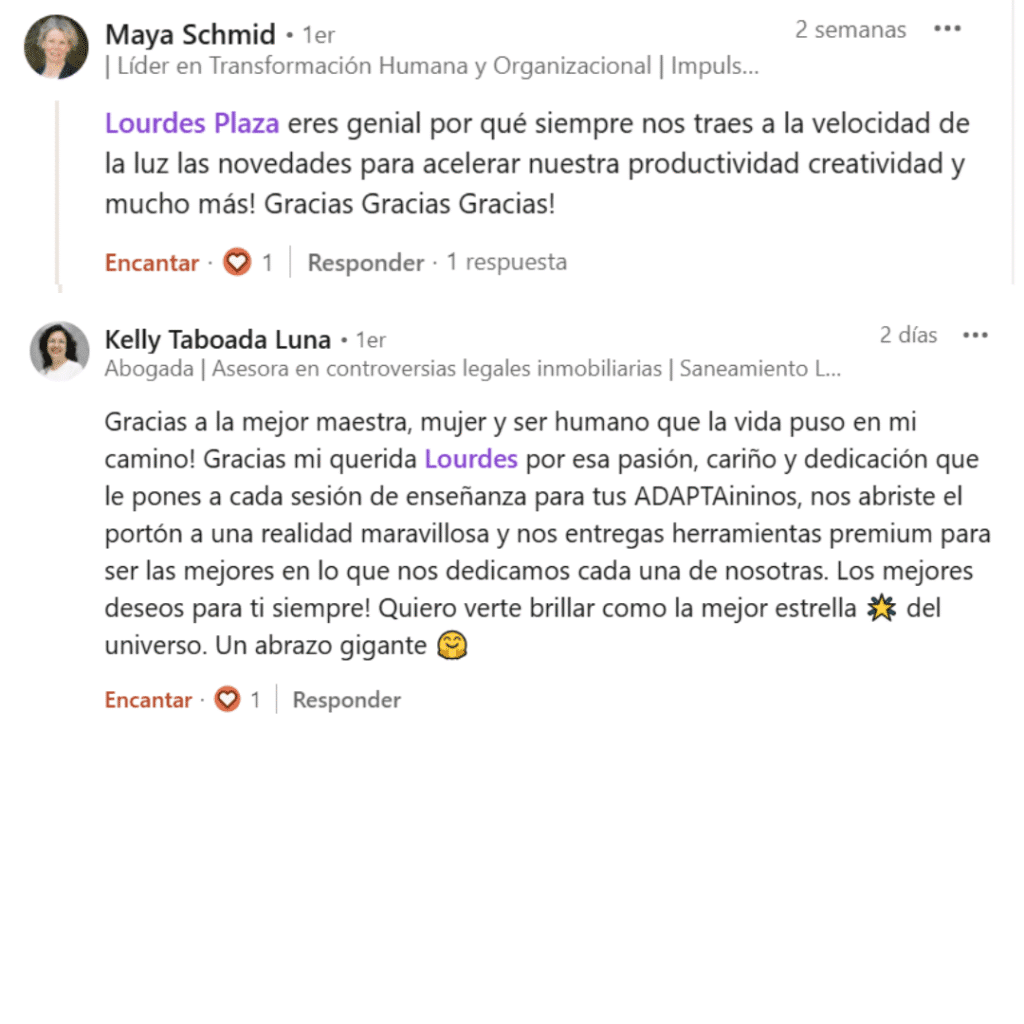Open the Lourdes mention in Kelly's comment

[x=471, y=460]
